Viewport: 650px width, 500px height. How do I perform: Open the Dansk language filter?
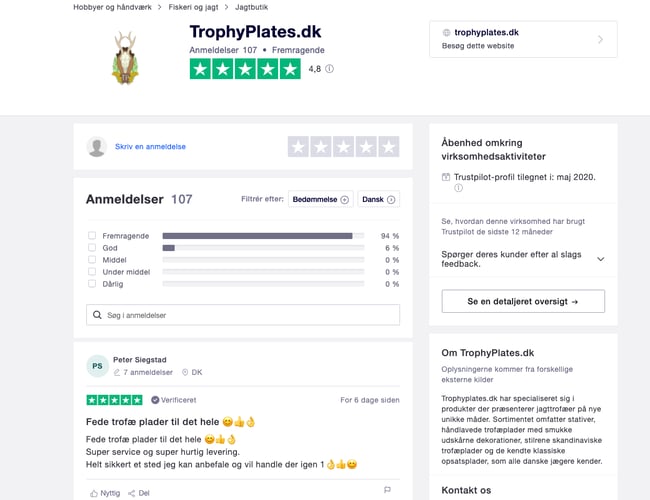[378, 199]
